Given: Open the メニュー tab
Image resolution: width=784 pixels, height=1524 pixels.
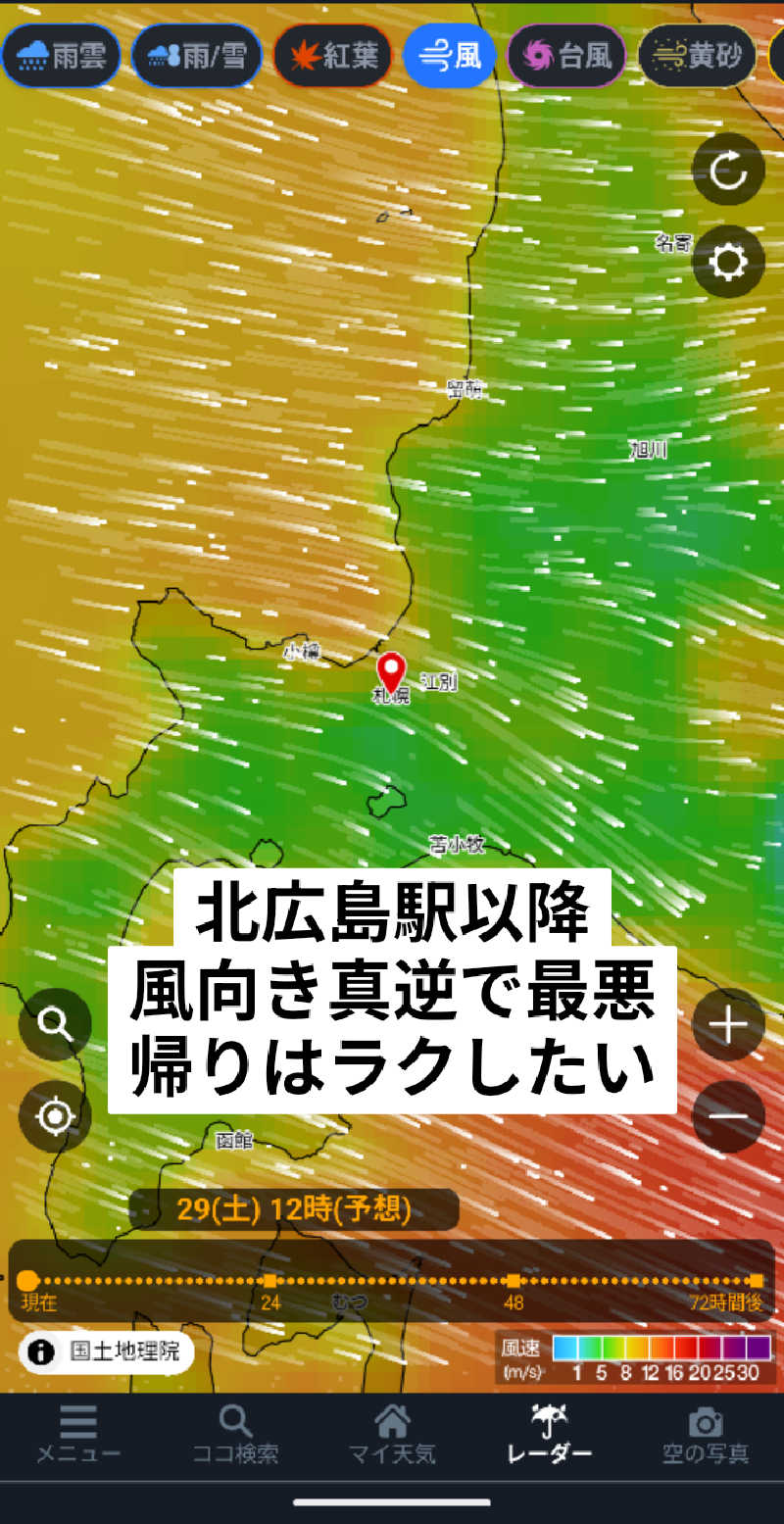Looking at the screenshot, I should pyautogui.click(x=78, y=1436).
